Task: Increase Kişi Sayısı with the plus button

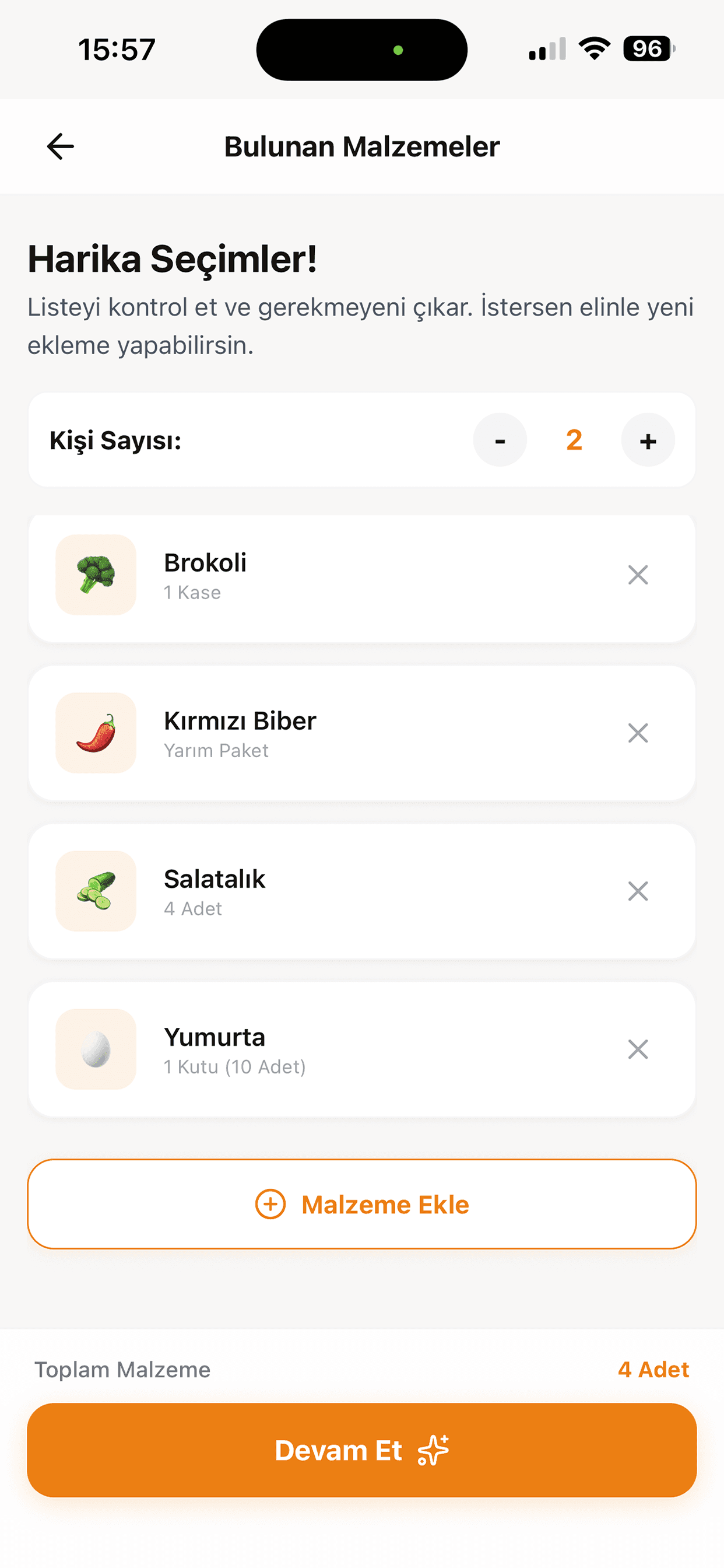Action: pos(647,440)
